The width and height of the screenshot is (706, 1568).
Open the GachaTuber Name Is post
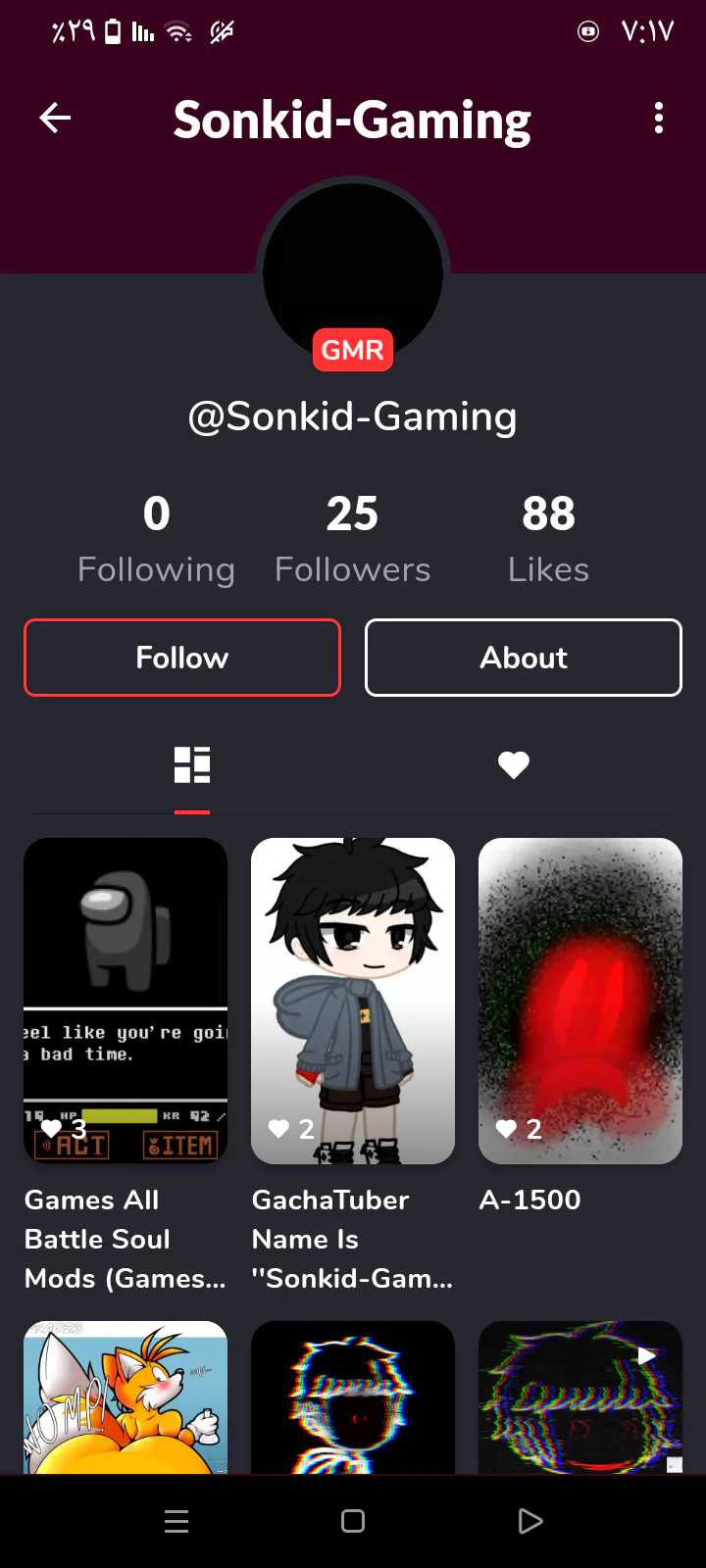click(353, 1001)
